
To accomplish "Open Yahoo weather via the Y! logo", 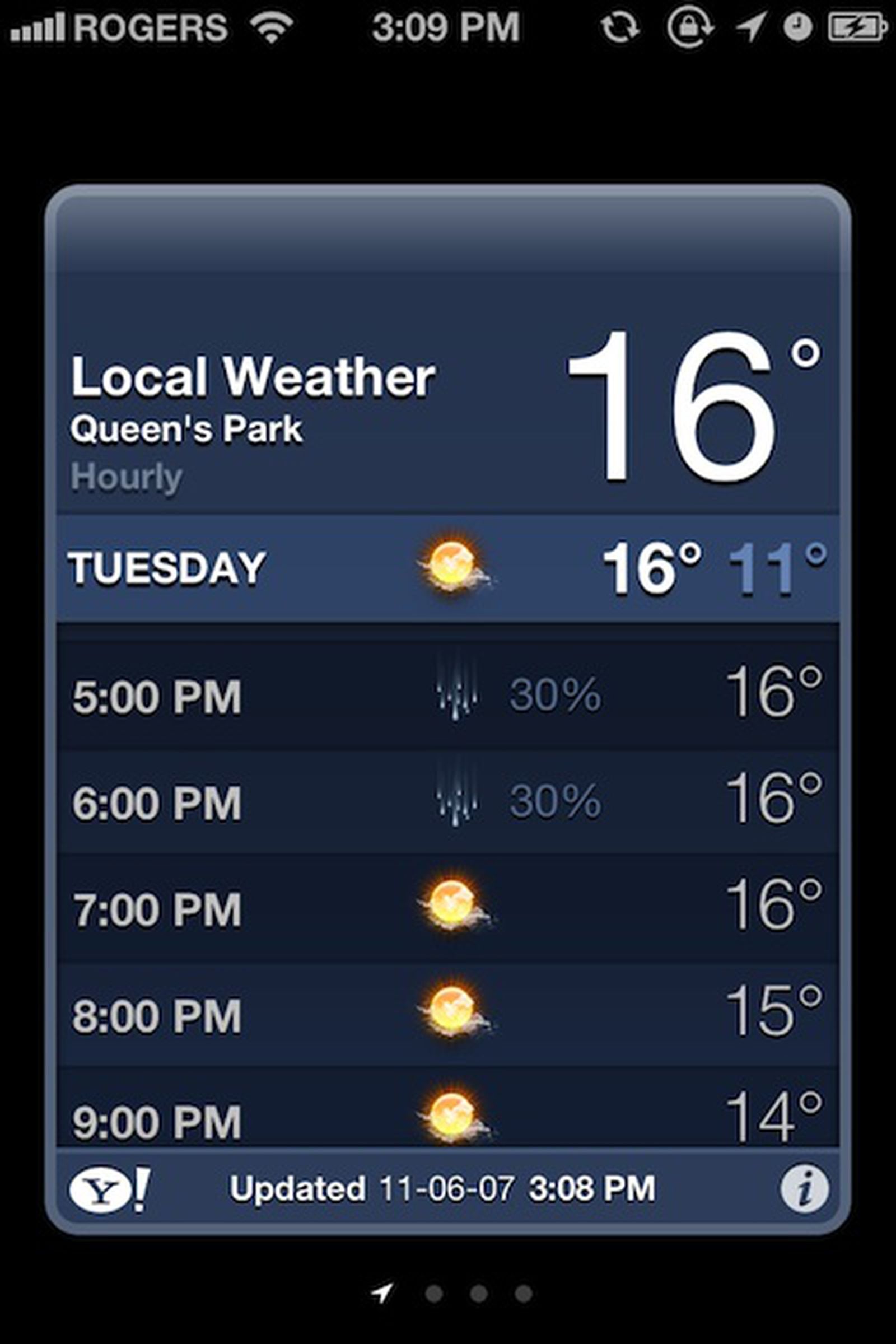I will (x=109, y=1189).
